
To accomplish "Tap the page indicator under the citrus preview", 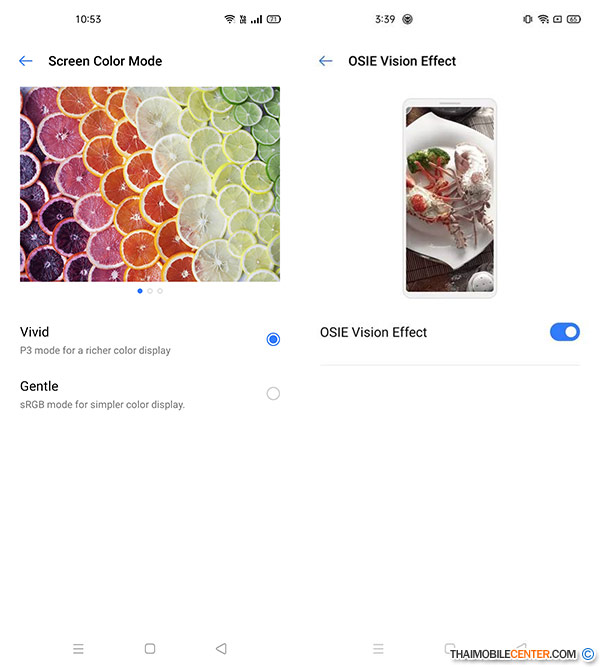I will click(150, 291).
